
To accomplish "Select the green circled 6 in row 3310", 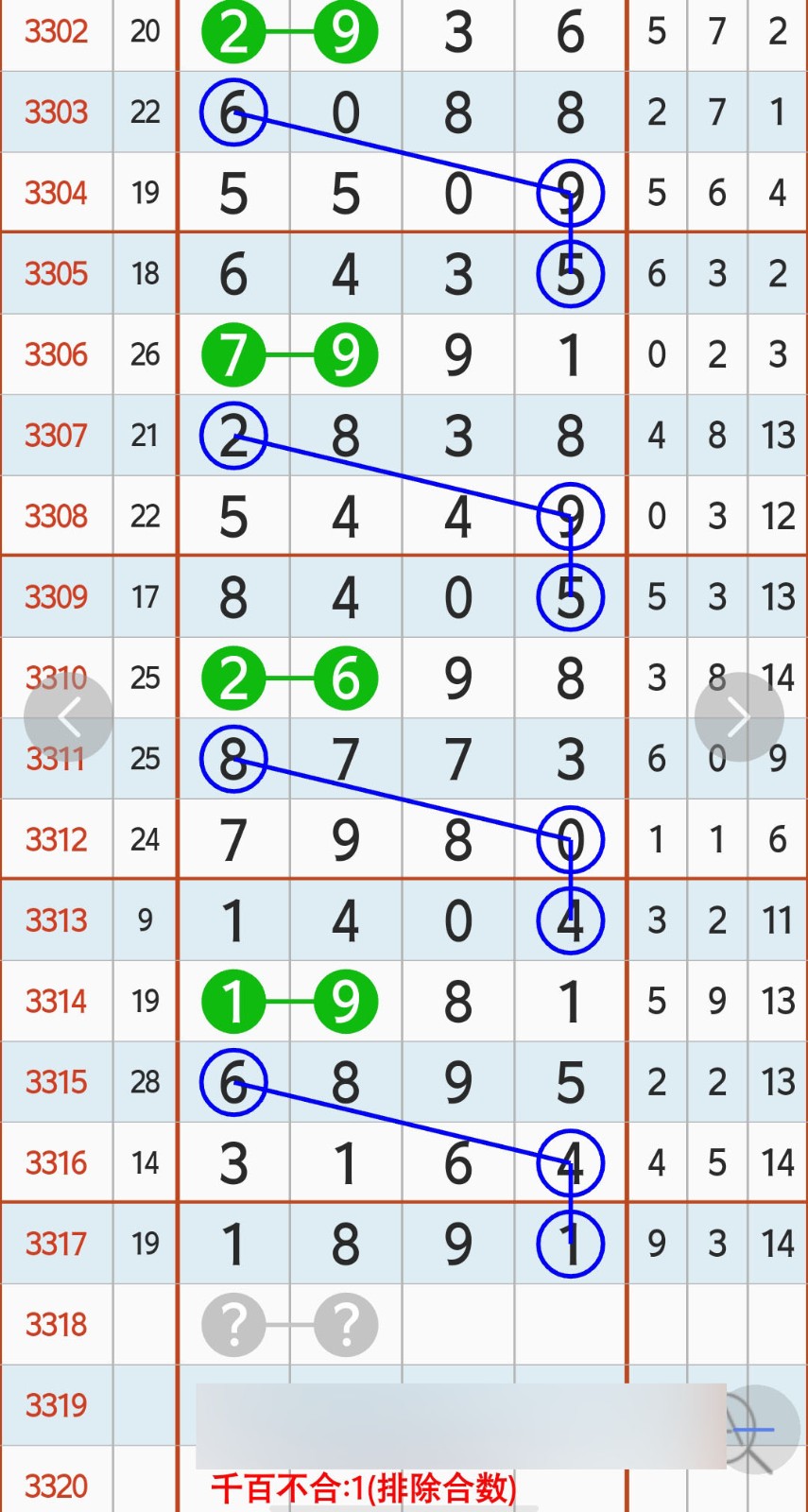I will pyautogui.click(x=345, y=678).
